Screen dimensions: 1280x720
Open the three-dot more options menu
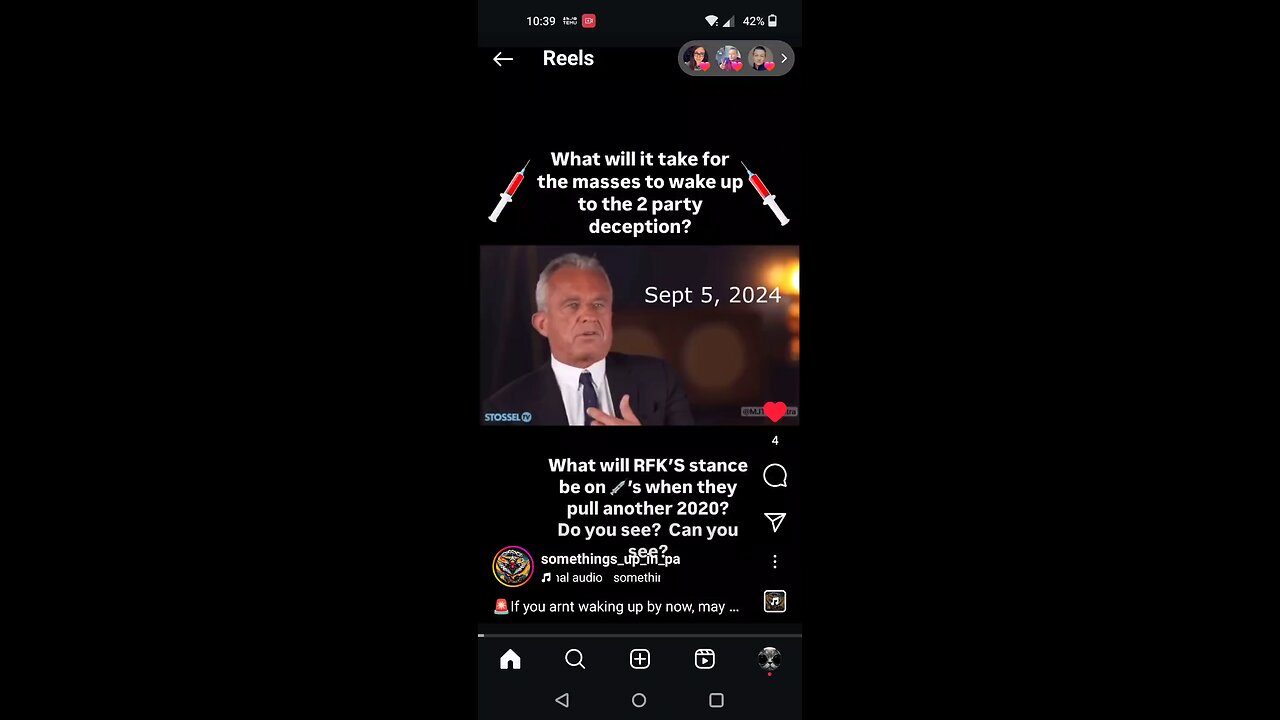tap(775, 562)
